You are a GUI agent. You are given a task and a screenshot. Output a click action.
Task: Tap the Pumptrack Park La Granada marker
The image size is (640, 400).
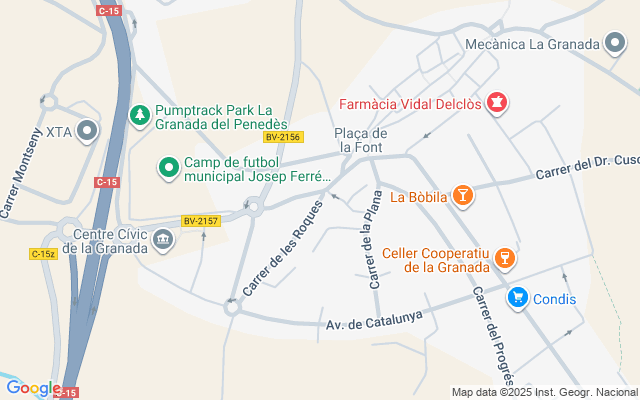tap(139, 117)
